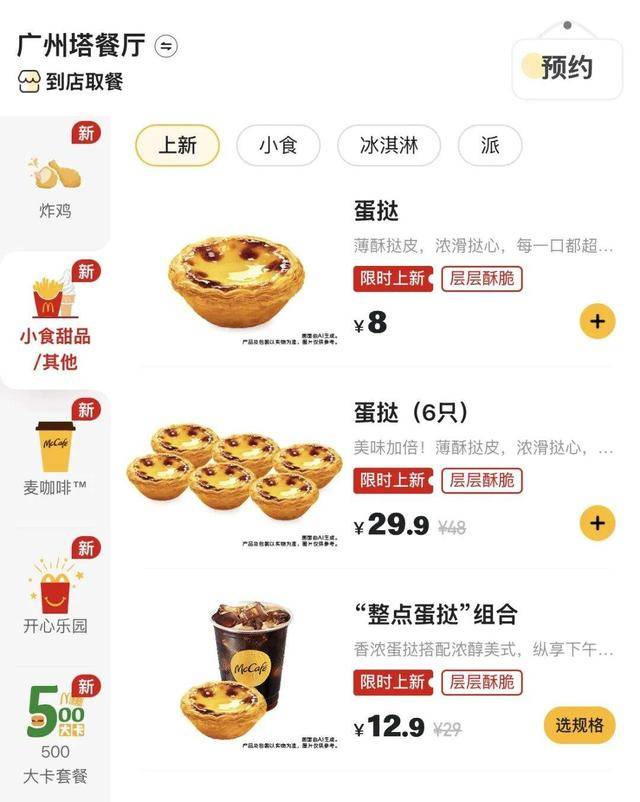Add 蛋挞（6只）to the cart

tap(597, 523)
